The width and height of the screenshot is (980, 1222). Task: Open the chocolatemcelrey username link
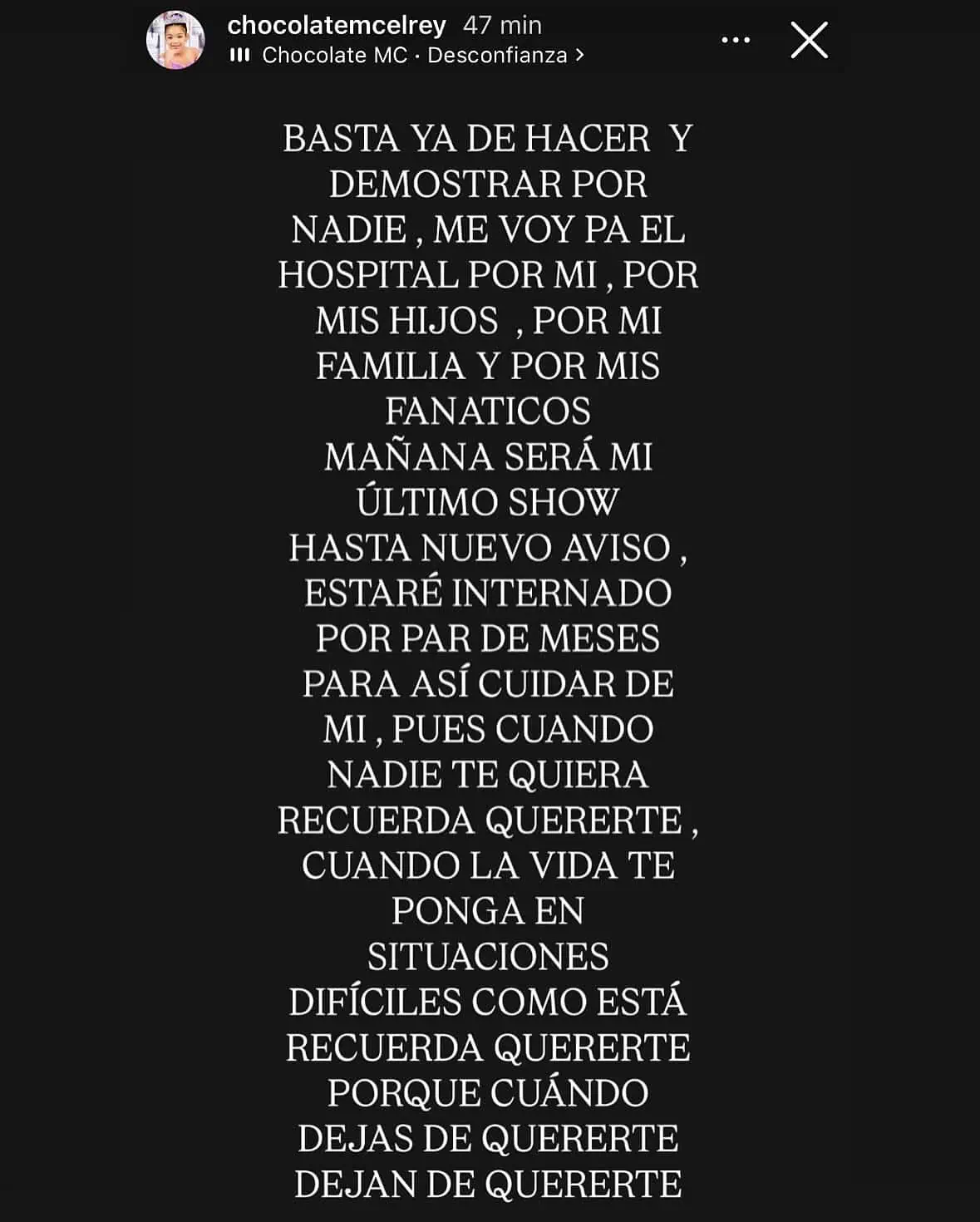point(337,26)
